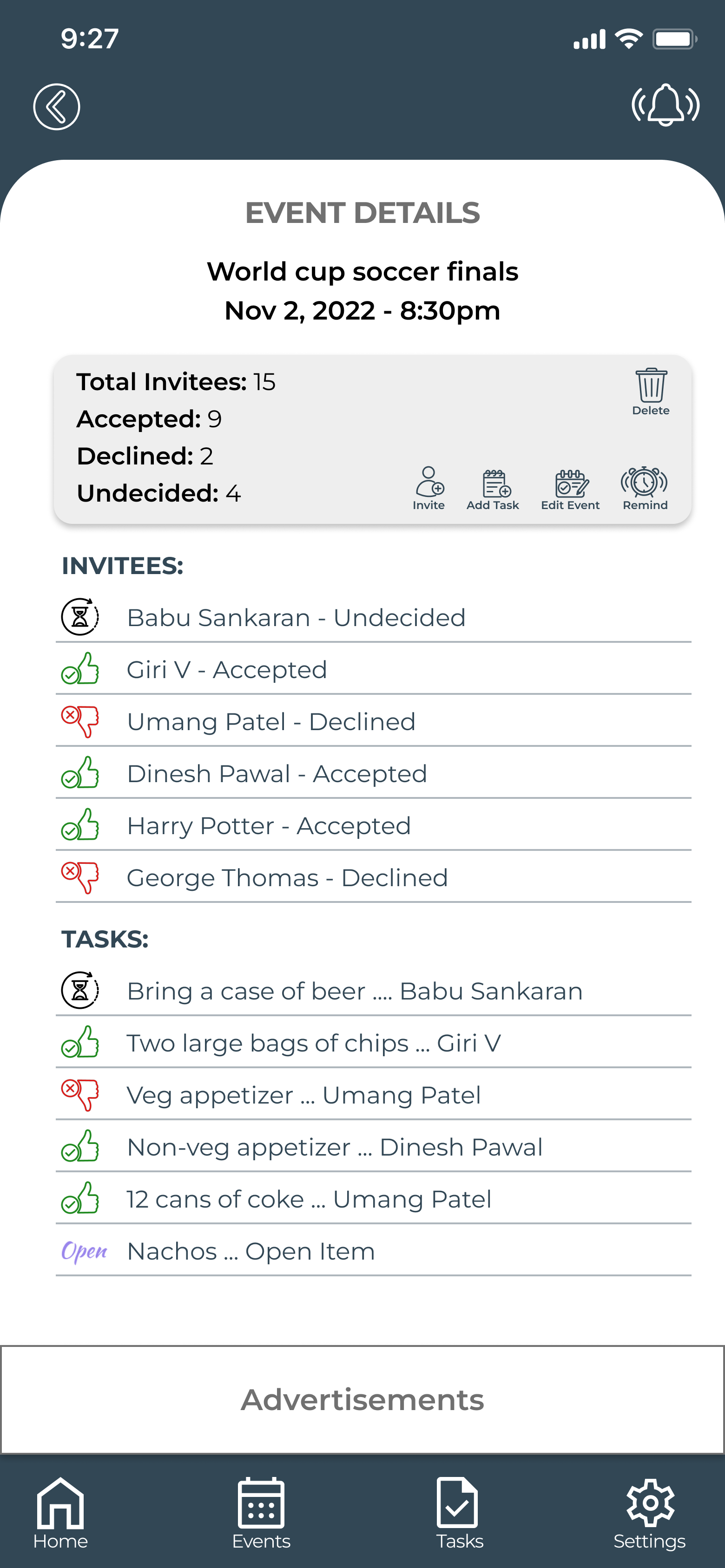
Task: Open Umang Patel's declined invitation
Action: 374,721
